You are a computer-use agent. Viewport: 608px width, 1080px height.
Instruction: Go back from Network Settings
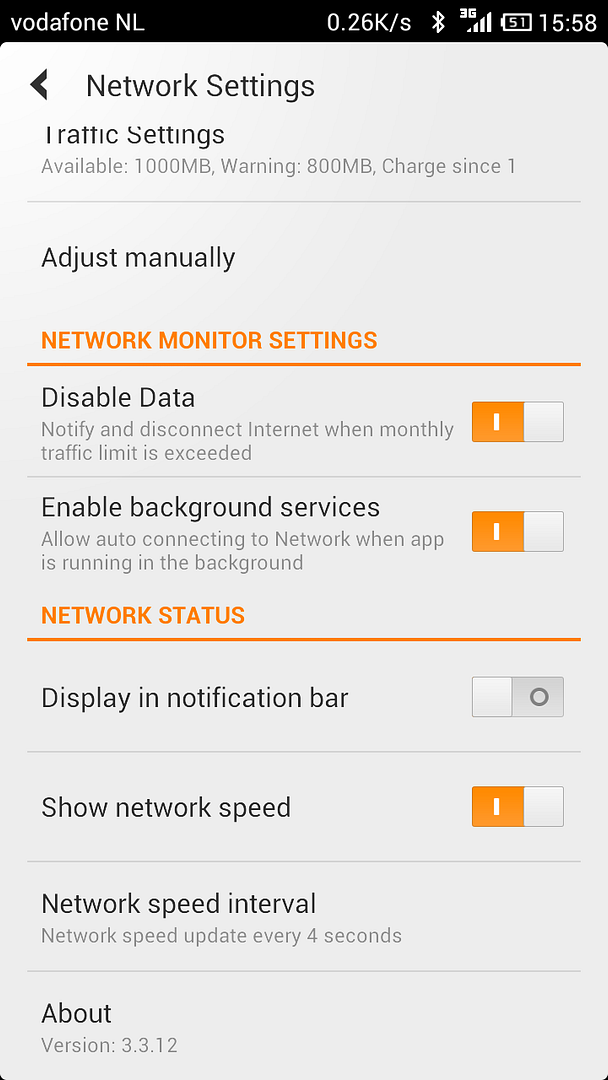coord(40,85)
